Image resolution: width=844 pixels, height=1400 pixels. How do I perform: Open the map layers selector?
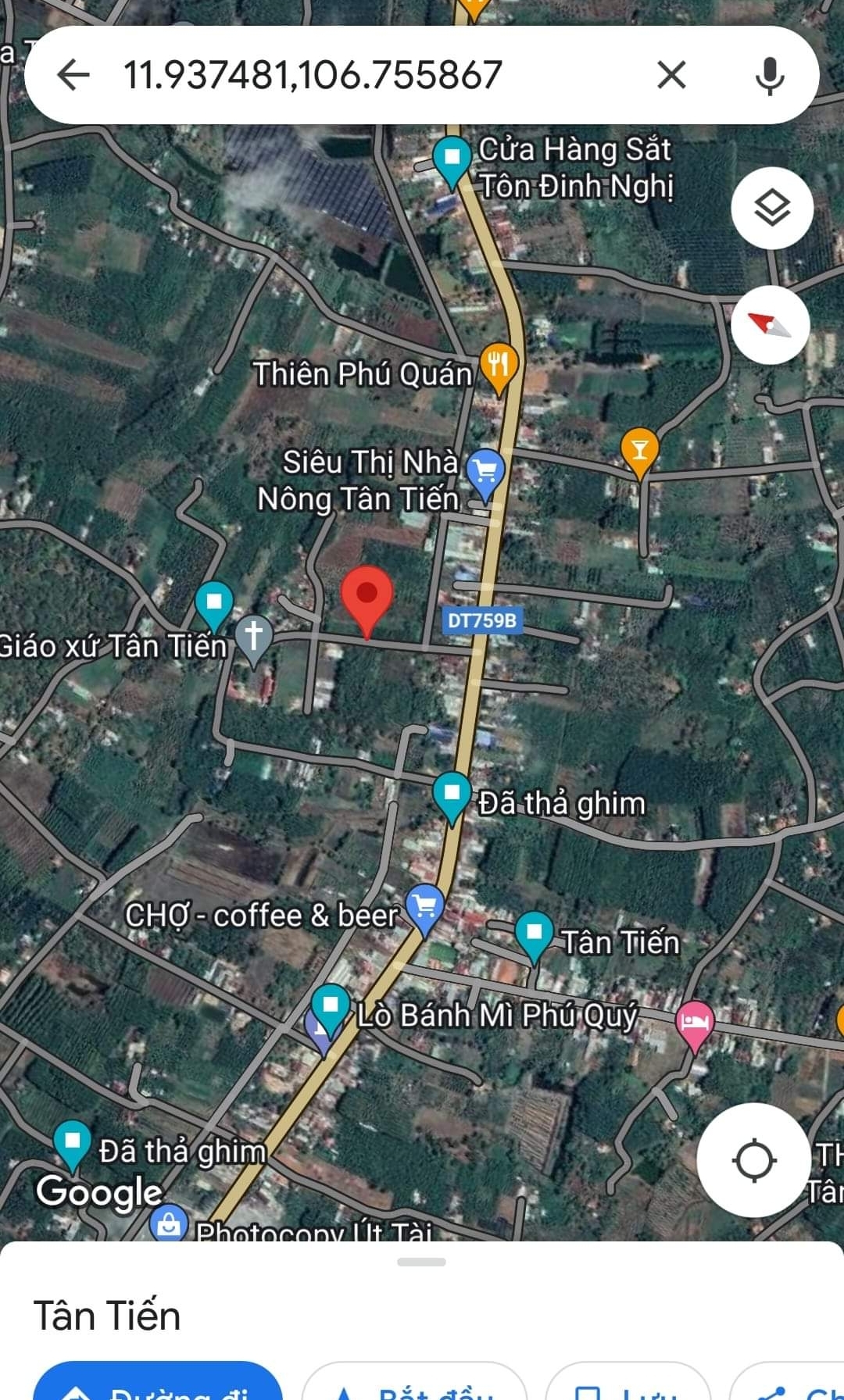pos(772,208)
